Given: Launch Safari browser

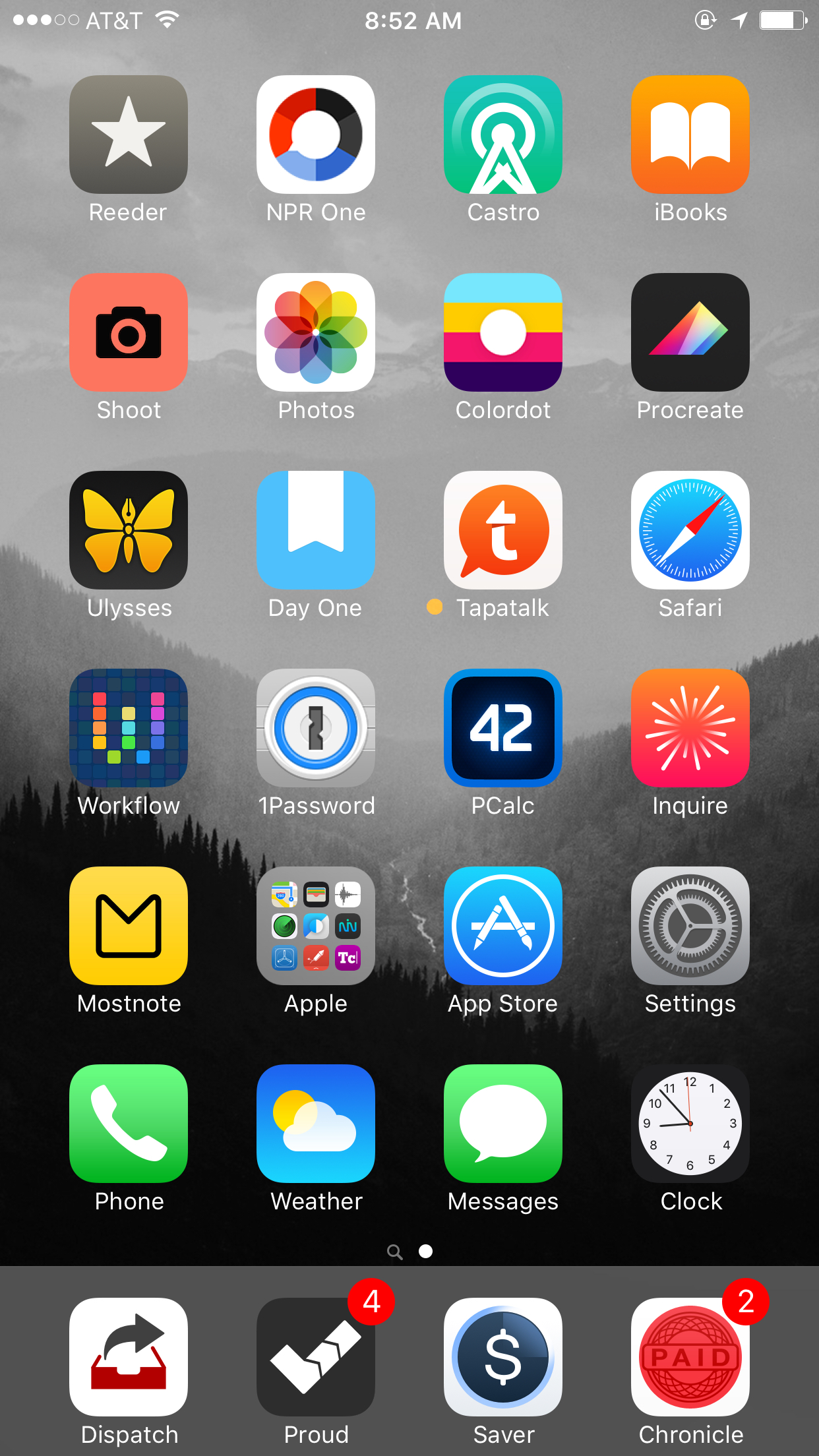Looking at the screenshot, I should (690, 530).
